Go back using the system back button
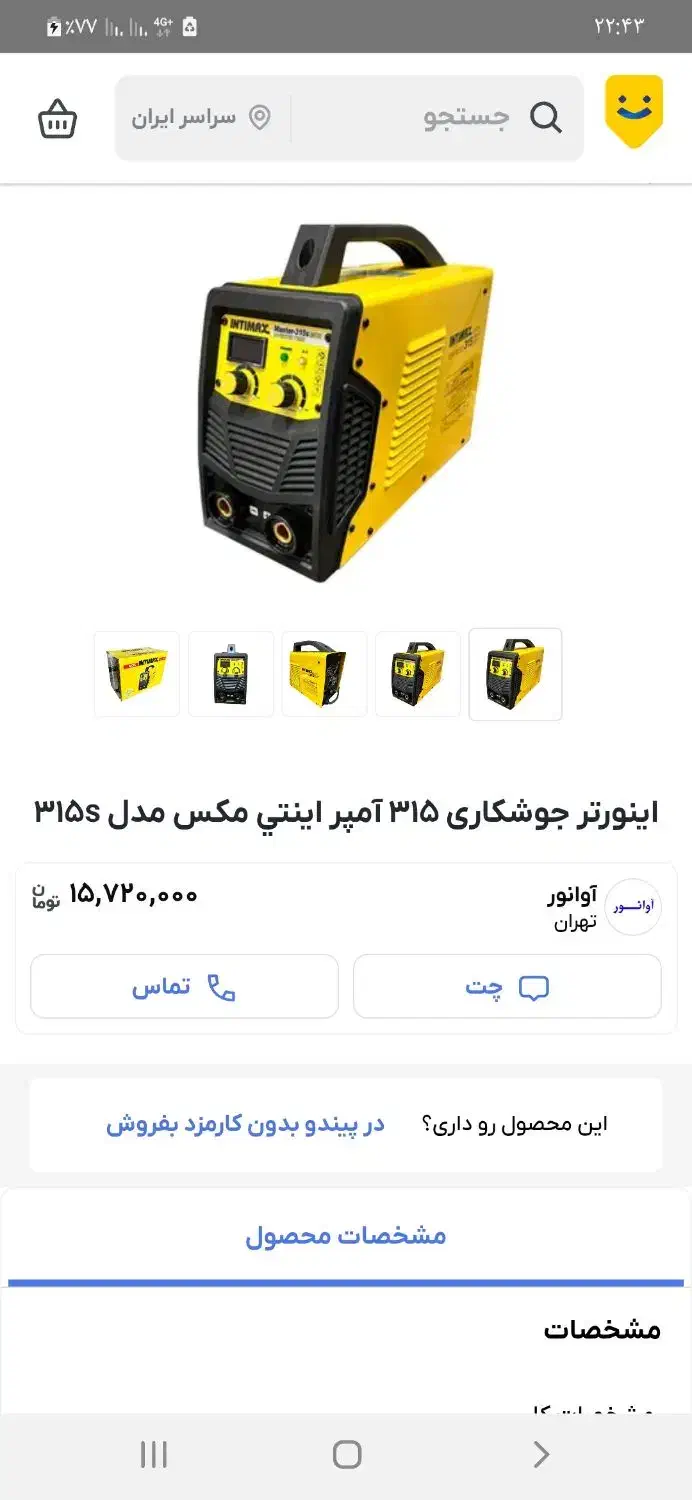This screenshot has width=692, height=1500. tap(541, 1454)
